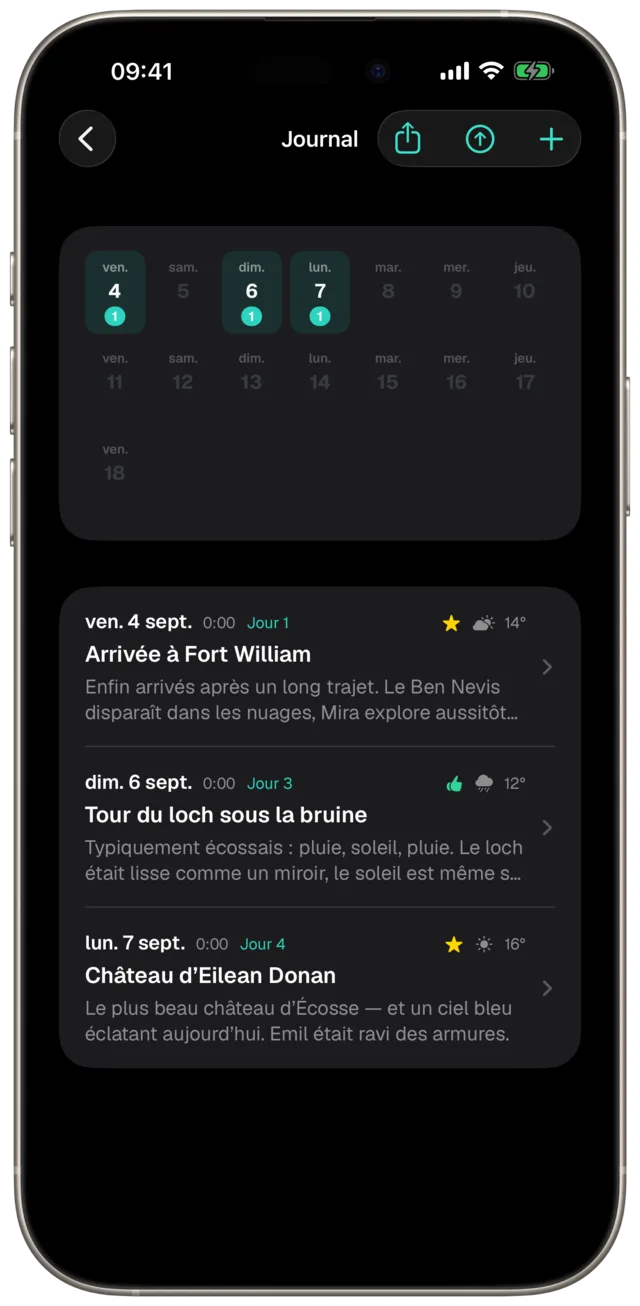Image resolution: width=640 pixels, height=1306 pixels.
Task: Select Friday 4 in the calendar
Action: click(115, 292)
